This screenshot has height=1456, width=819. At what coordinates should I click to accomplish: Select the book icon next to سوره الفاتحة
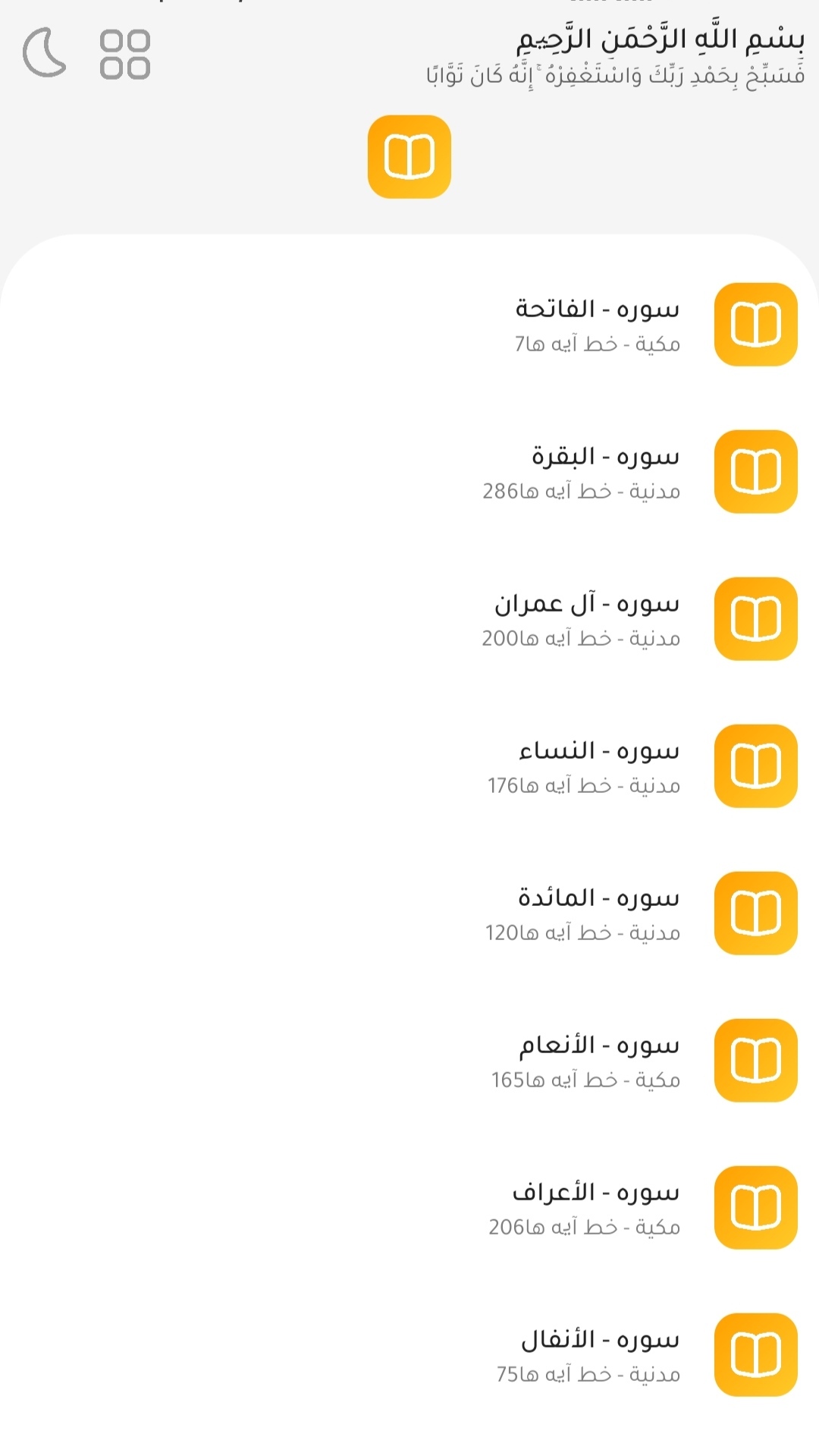[755, 325]
